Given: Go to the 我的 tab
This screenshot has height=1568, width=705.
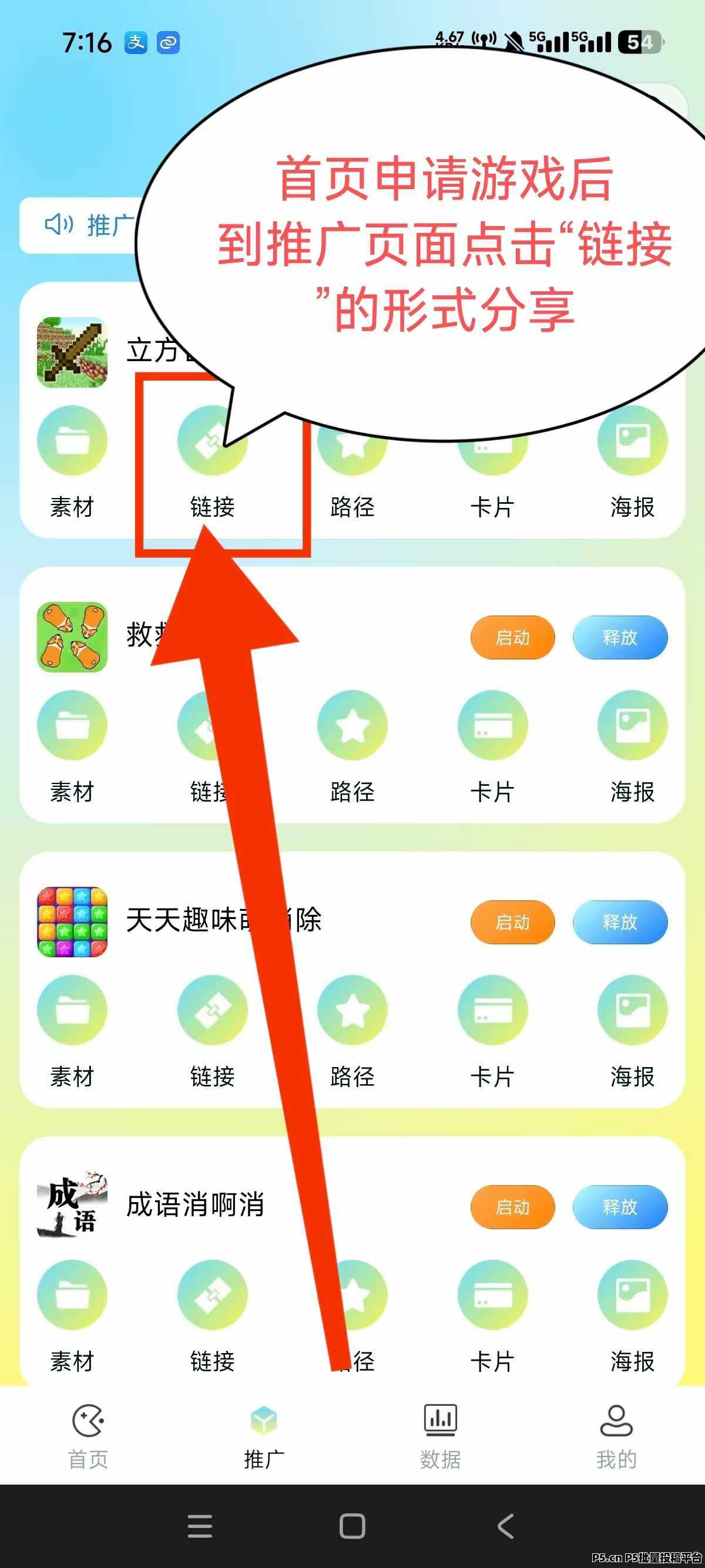Looking at the screenshot, I should tap(617, 1436).
